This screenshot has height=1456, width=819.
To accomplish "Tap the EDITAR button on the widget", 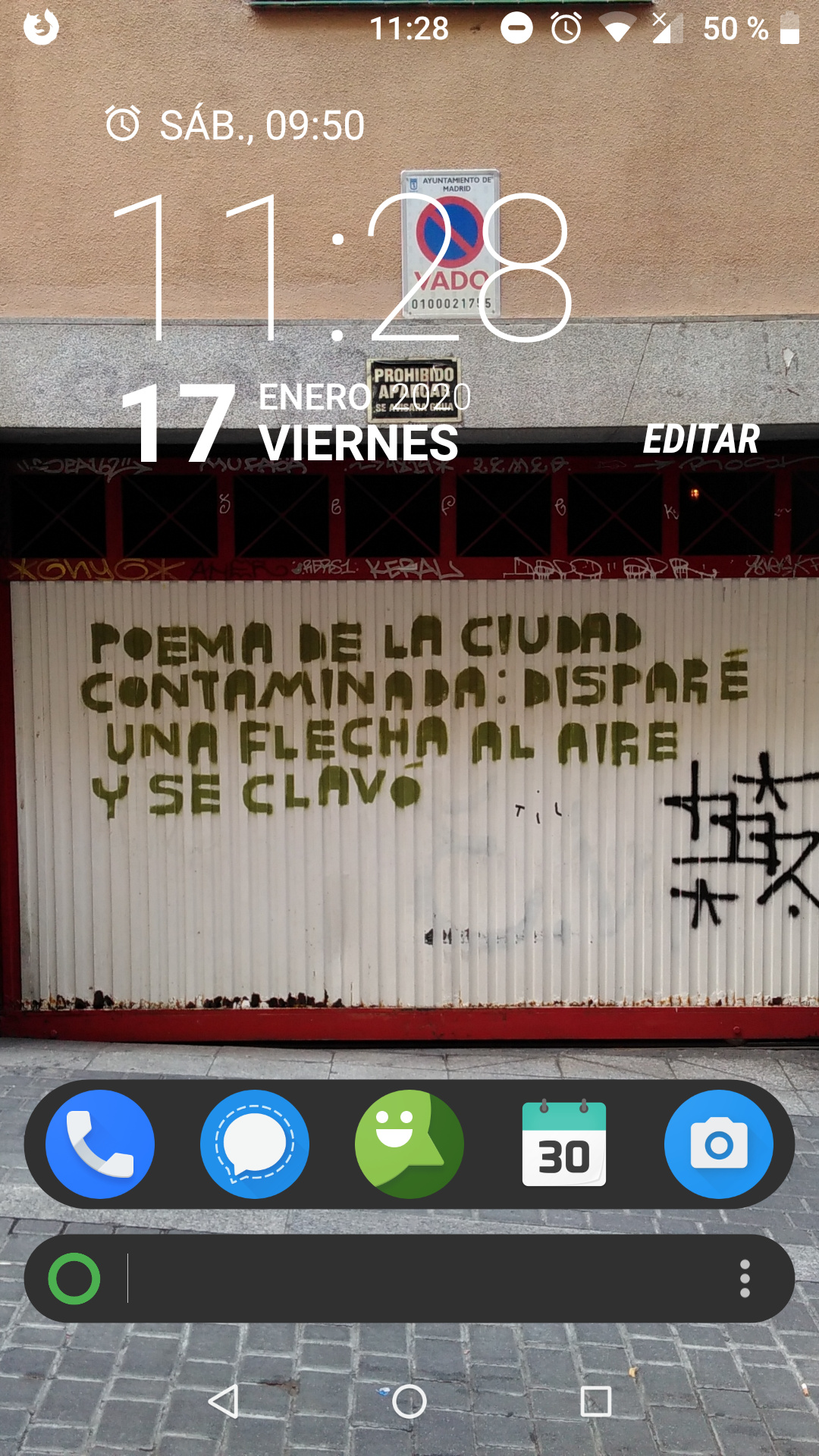I will click(701, 439).
